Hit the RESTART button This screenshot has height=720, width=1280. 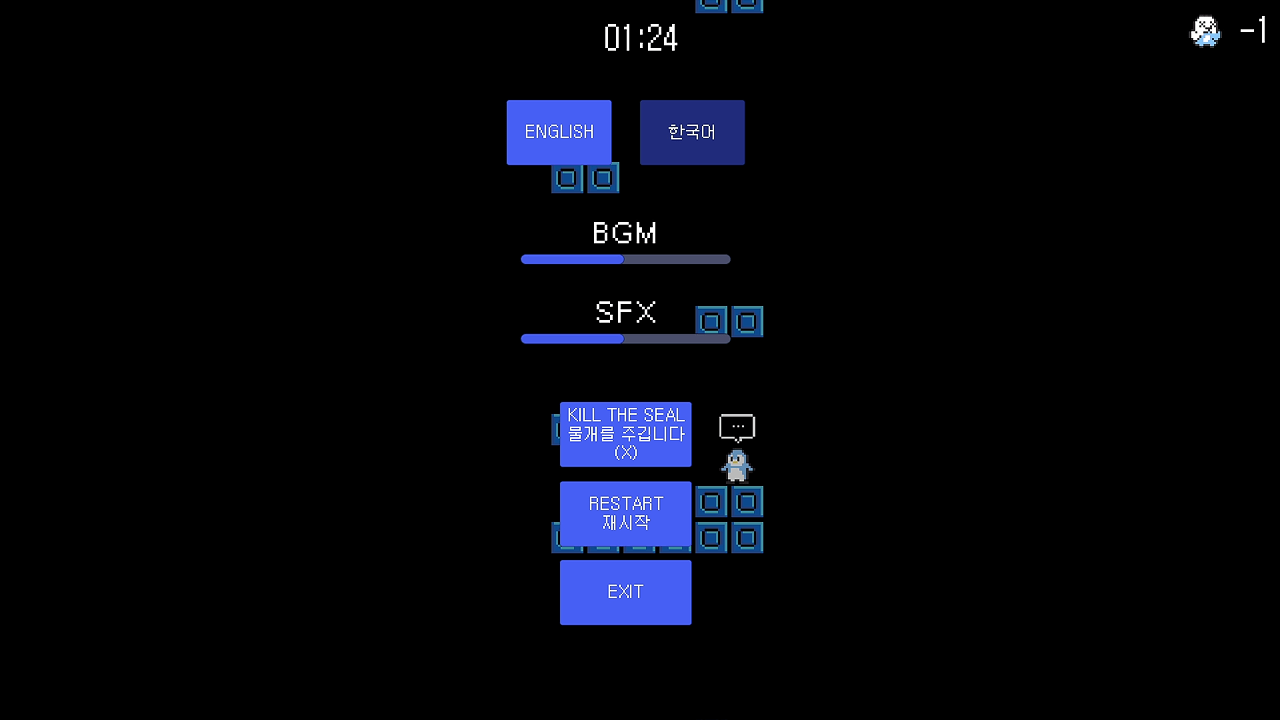(x=626, y=514)
